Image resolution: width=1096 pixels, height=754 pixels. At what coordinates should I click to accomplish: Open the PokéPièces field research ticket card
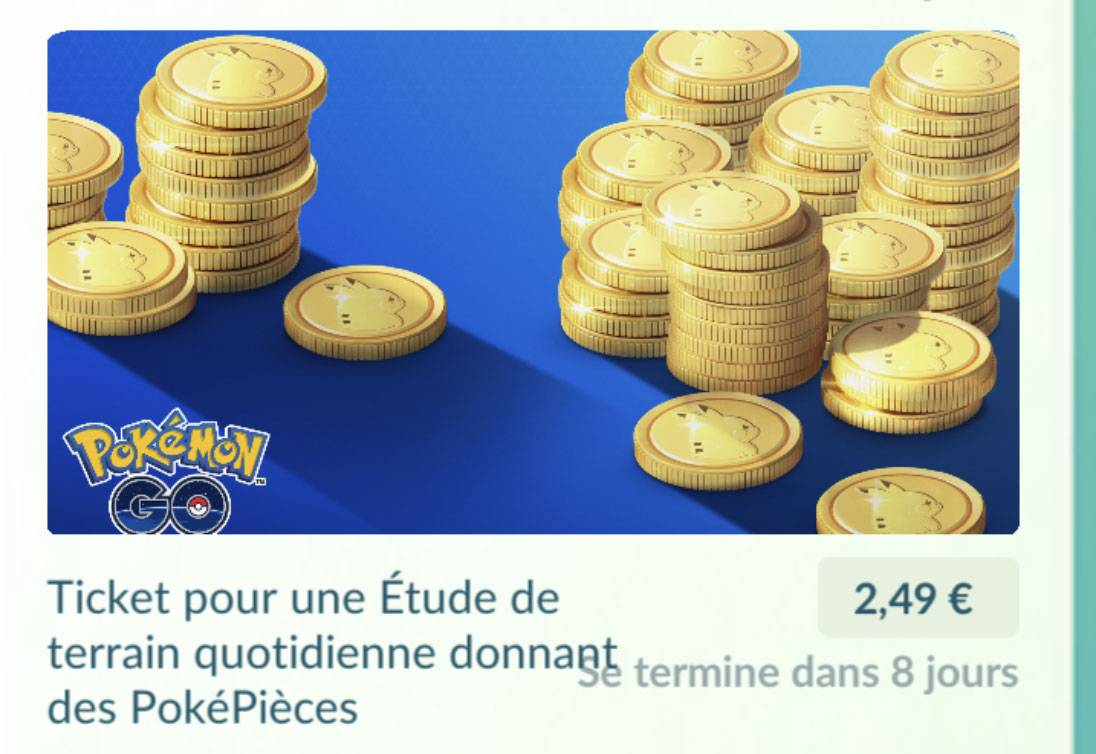click(532, 283)
